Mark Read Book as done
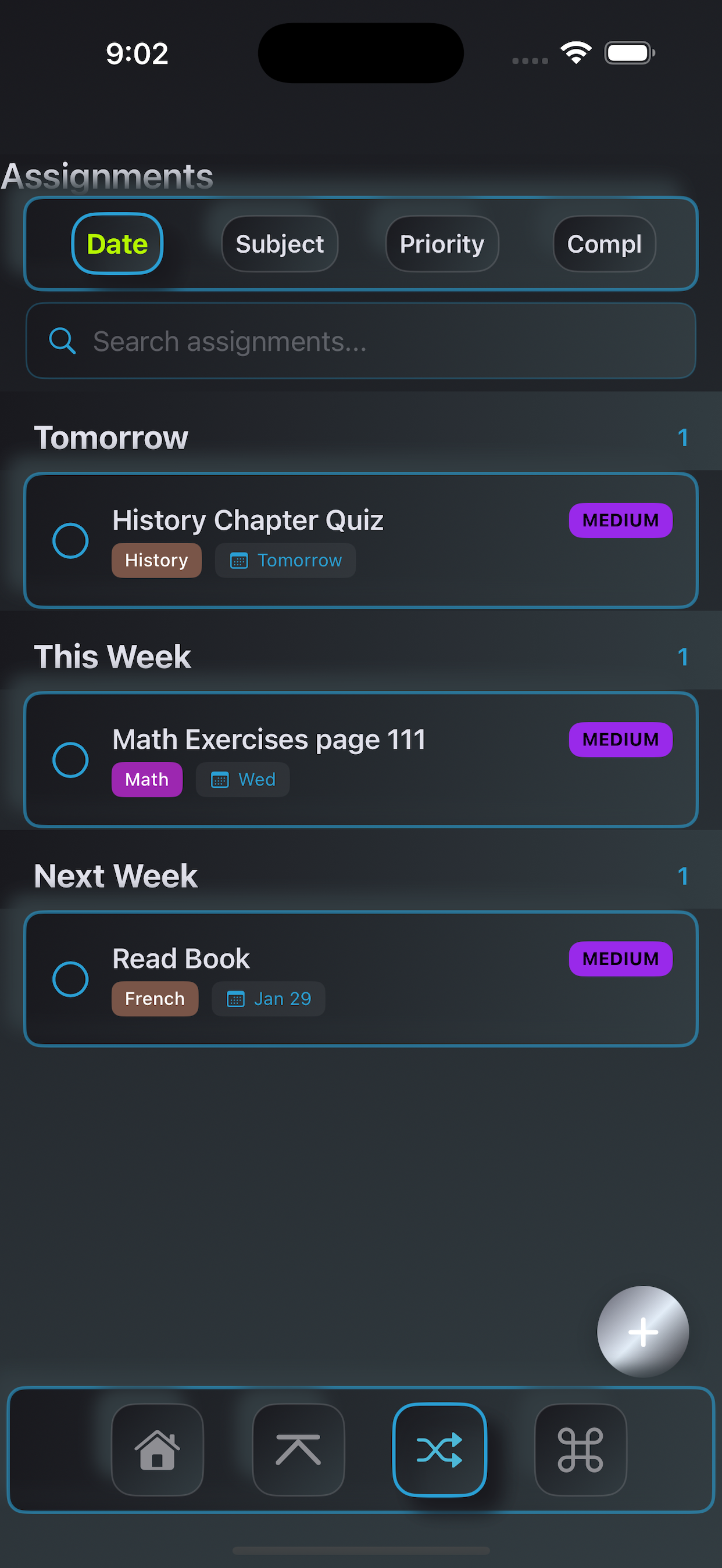 click(71, 978)
